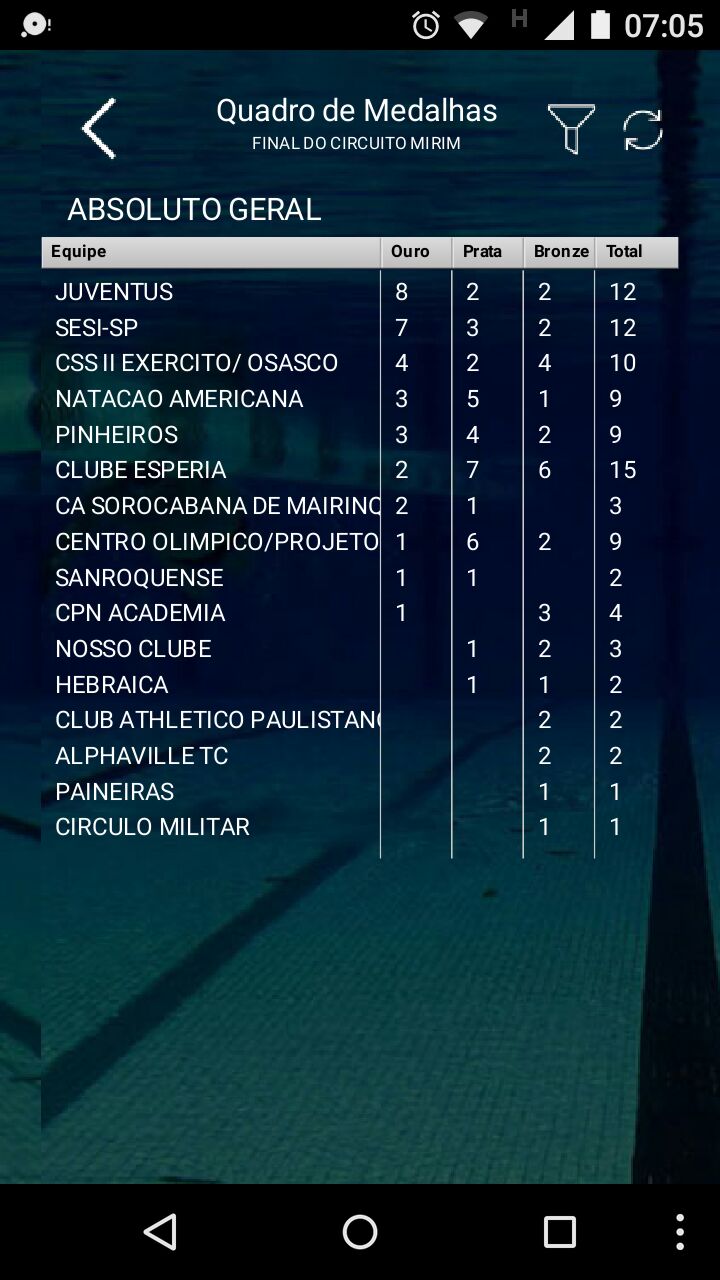Open the system overflow menu dots
This screenshot has height=1280, width=720.
click(x=680, y=1232)
